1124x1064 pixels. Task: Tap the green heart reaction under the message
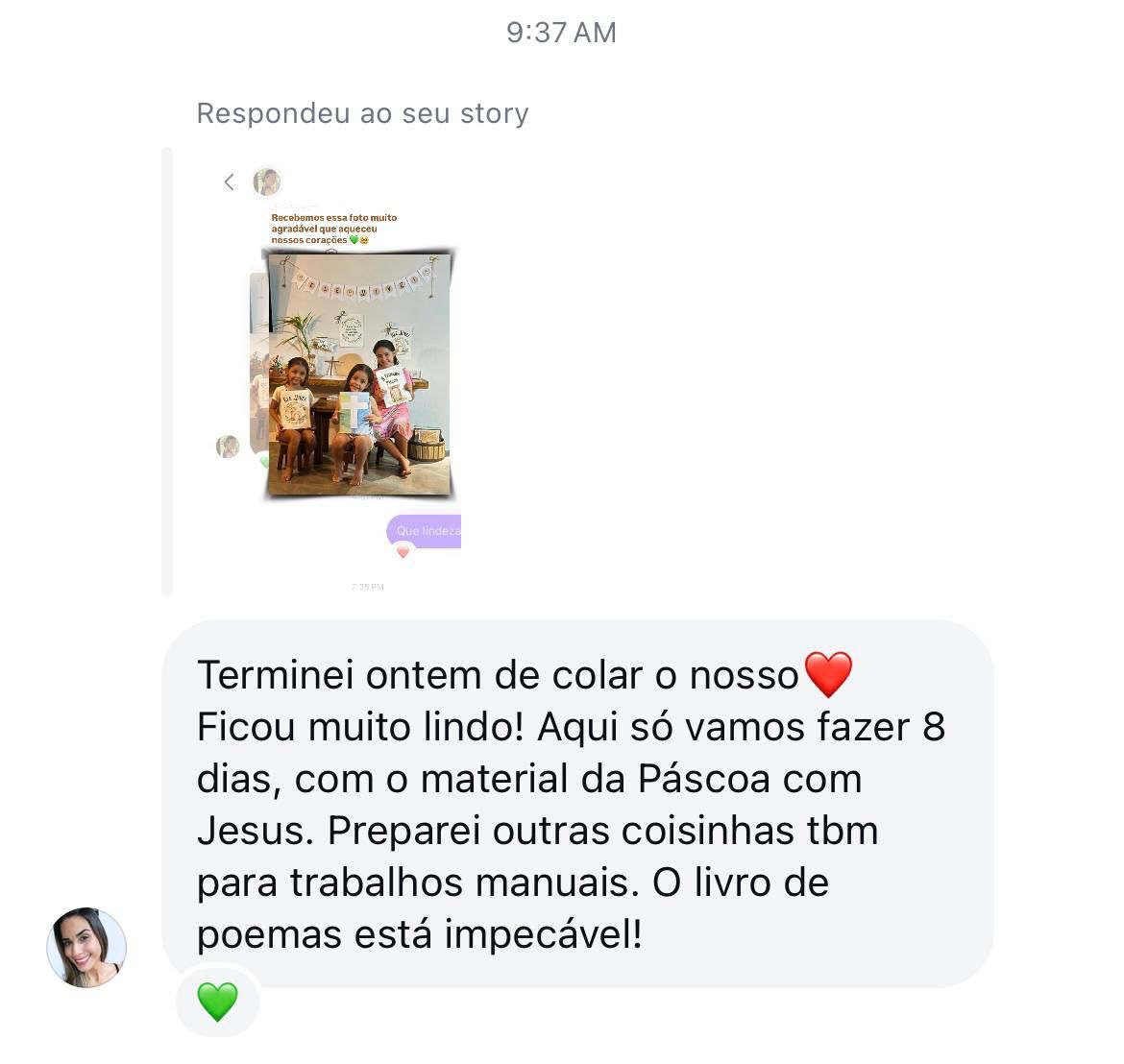pos(217,1002)
